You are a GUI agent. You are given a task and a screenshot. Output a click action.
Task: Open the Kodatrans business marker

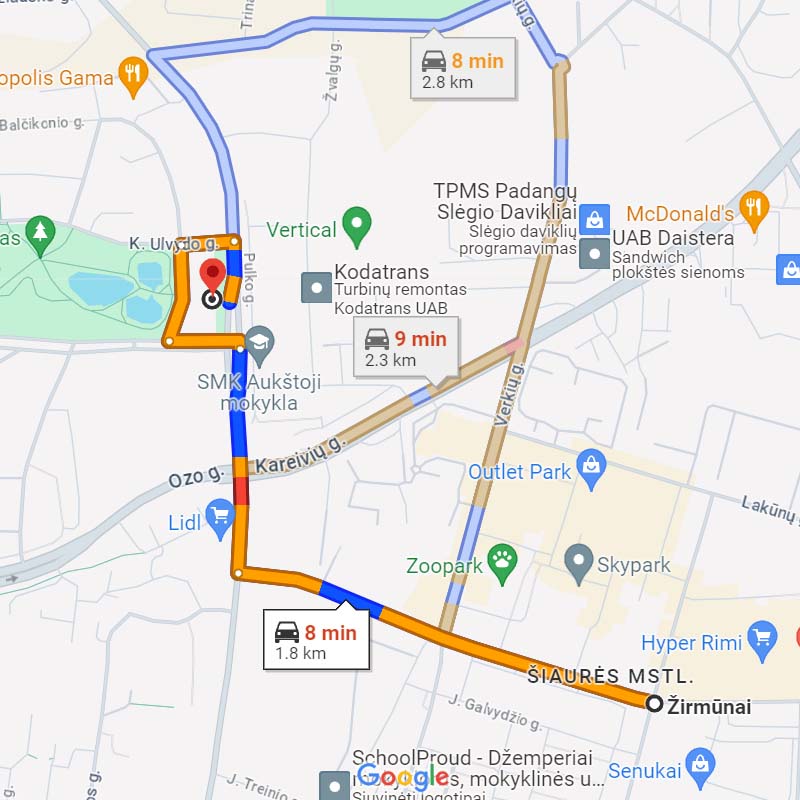(x=316, y=288)
